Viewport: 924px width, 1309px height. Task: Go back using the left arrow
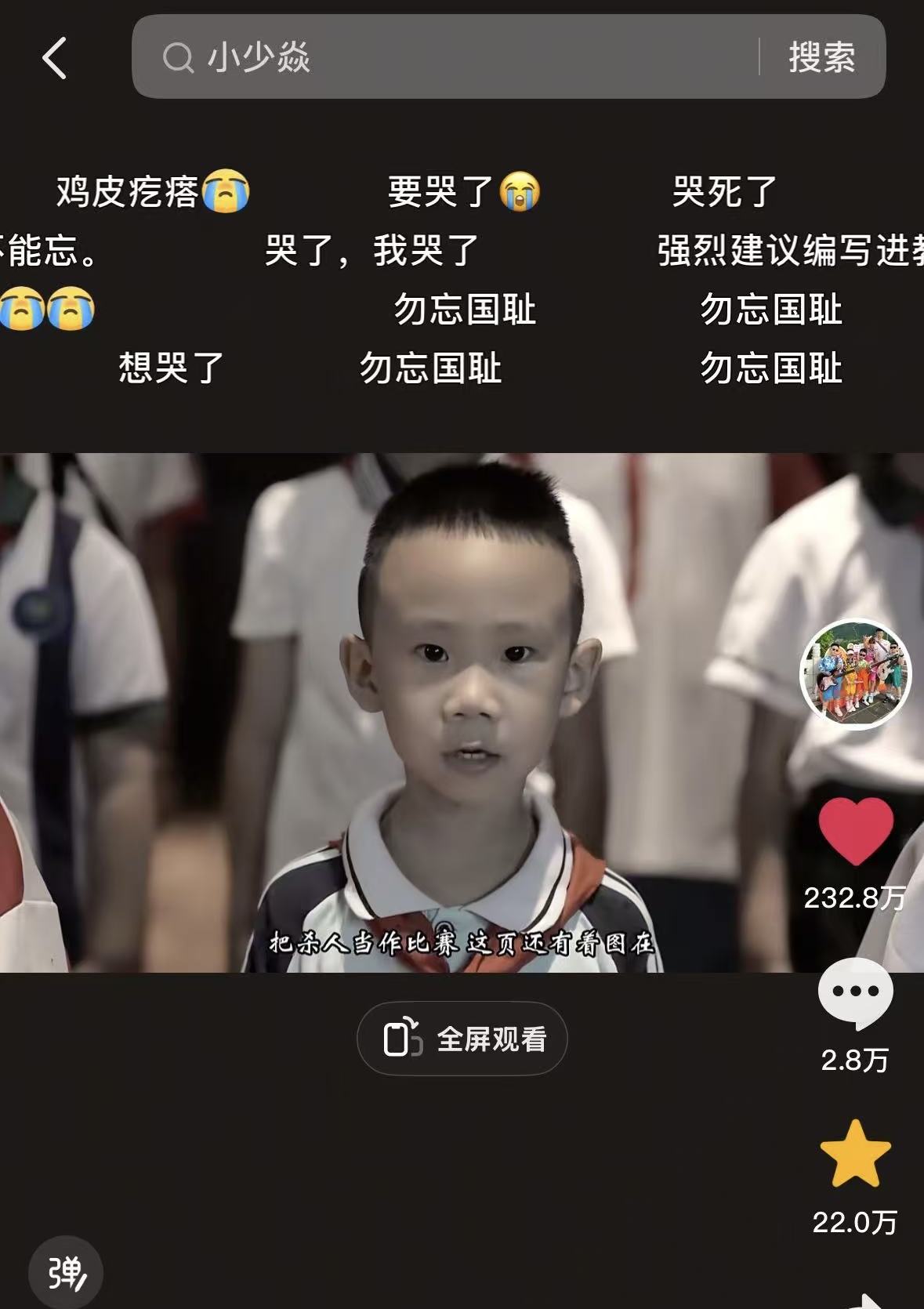[54, 58]
